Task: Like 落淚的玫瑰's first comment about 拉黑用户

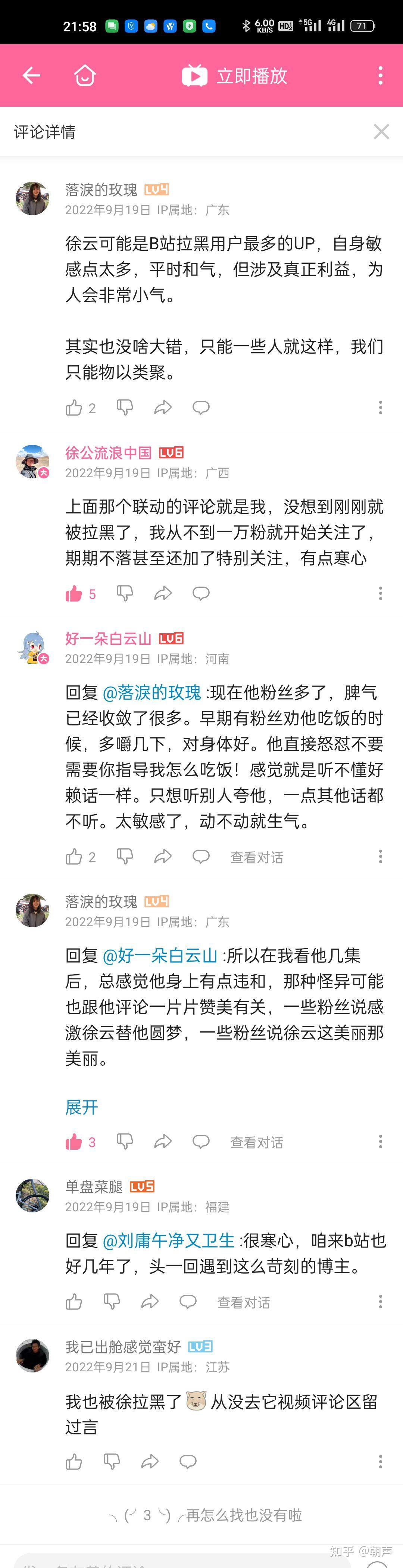Action: click(x=74, y=408)
